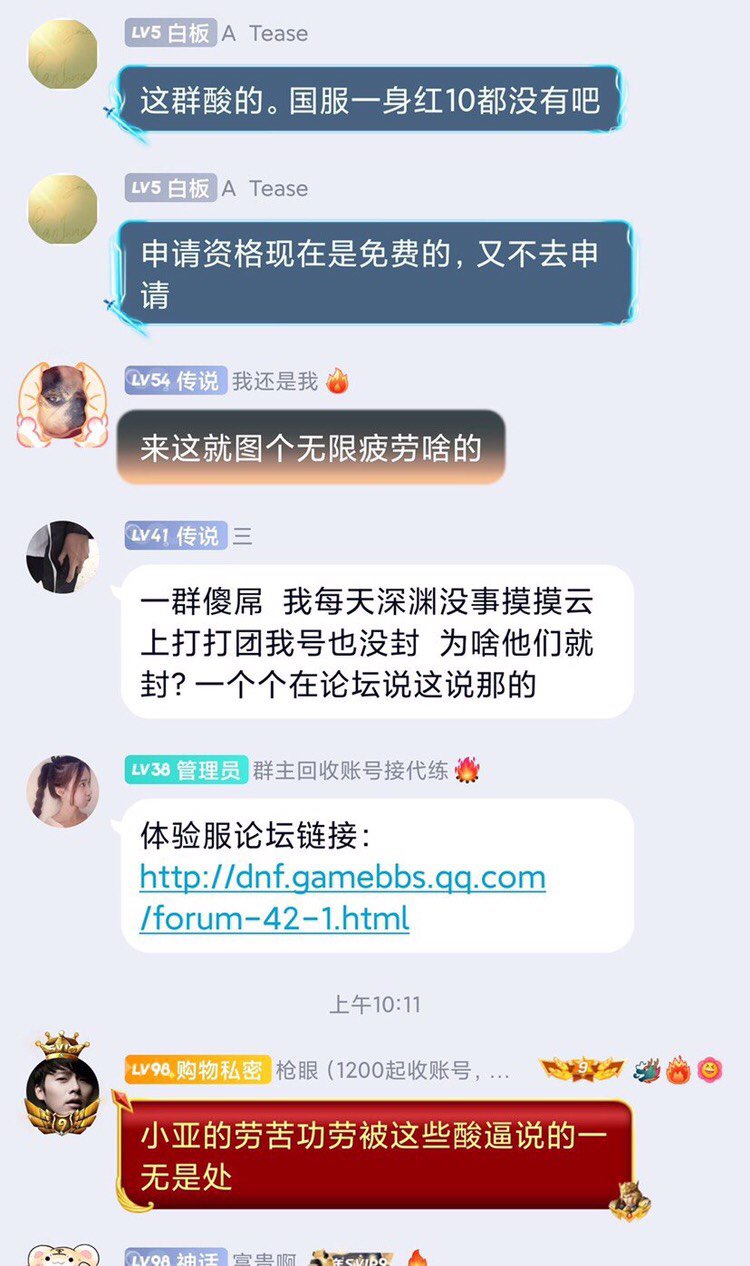View profile of the 管理员 sender
The image size is (750, 1266).
click(62, 791)
